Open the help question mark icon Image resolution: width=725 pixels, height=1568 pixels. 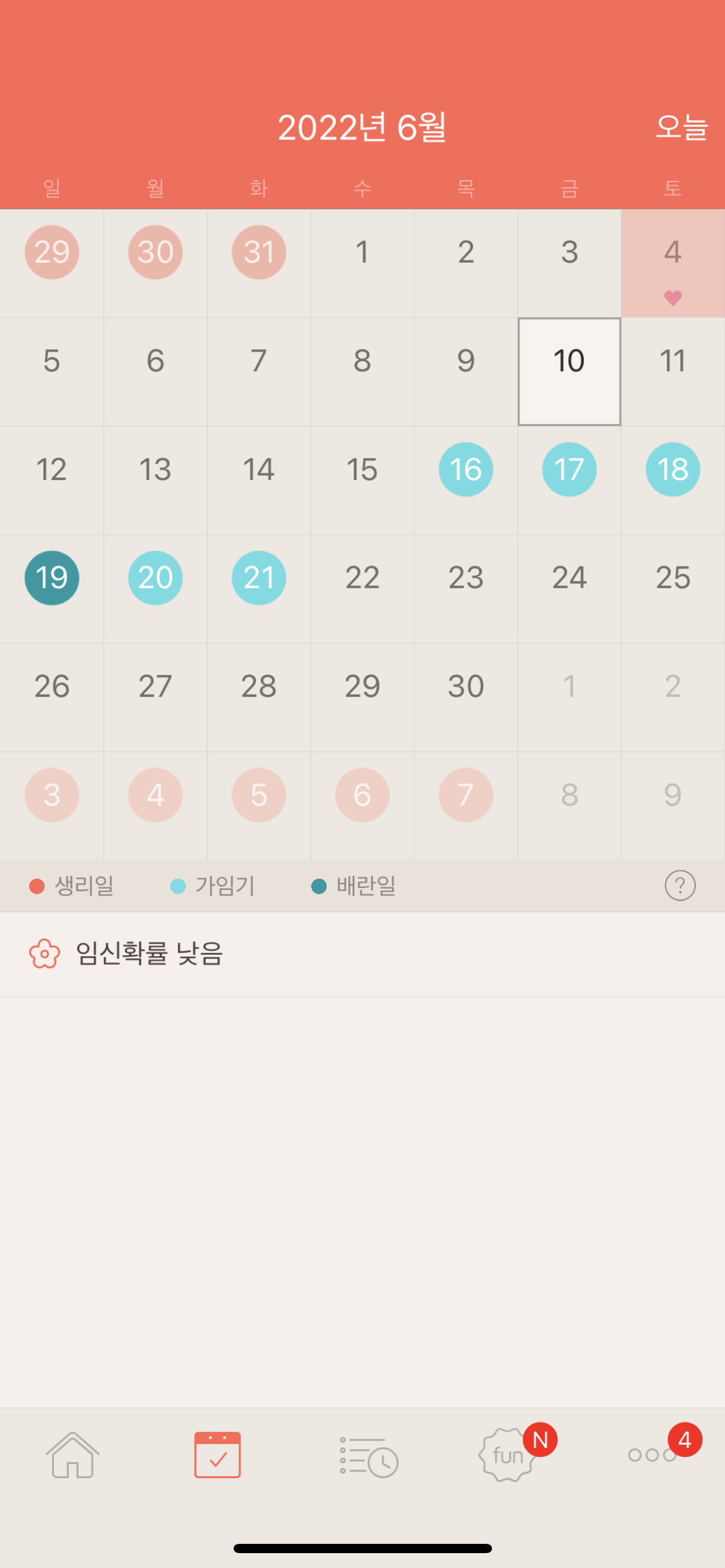(680, 886)
